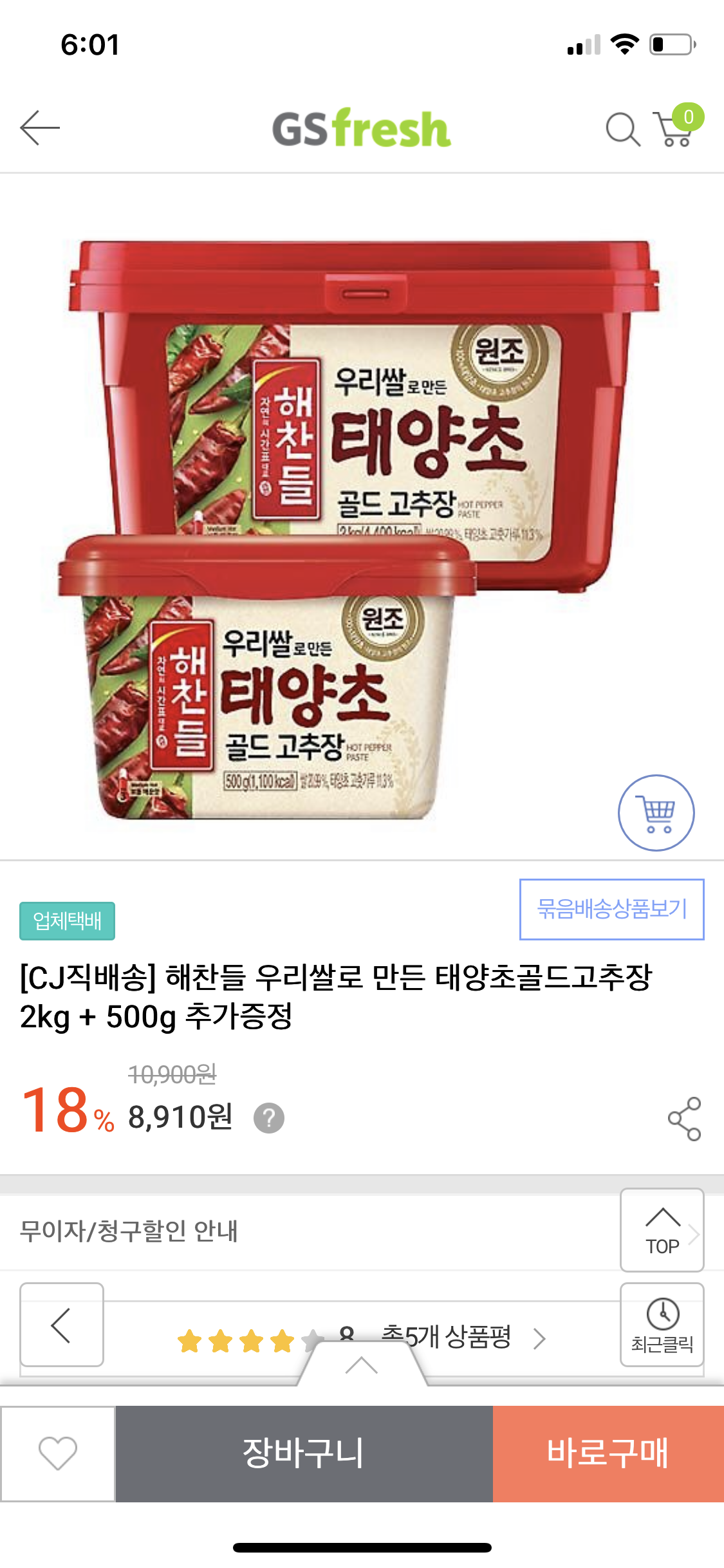Open 무이자/청구할인 안내 row
The image size is (724, 1568).
[309, 1231]
